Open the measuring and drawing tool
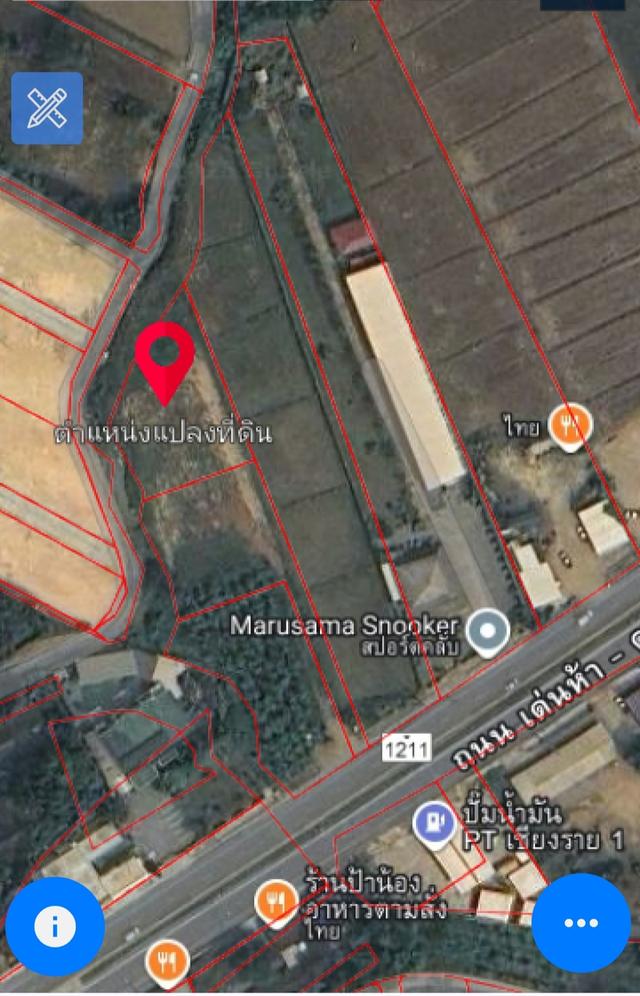640x996 pixels. [47, 108]
